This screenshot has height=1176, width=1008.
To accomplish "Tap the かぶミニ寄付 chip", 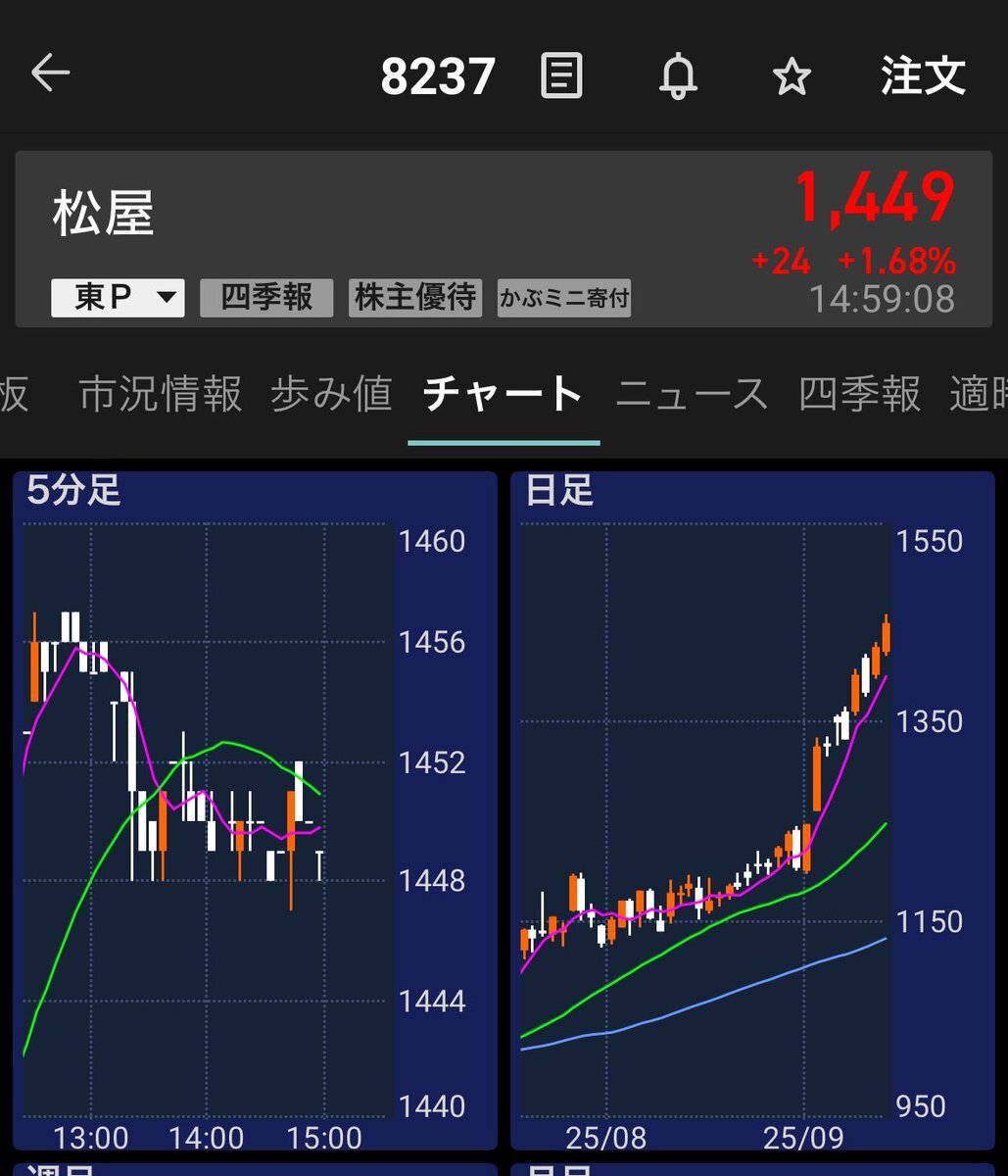I will (564, 298).
